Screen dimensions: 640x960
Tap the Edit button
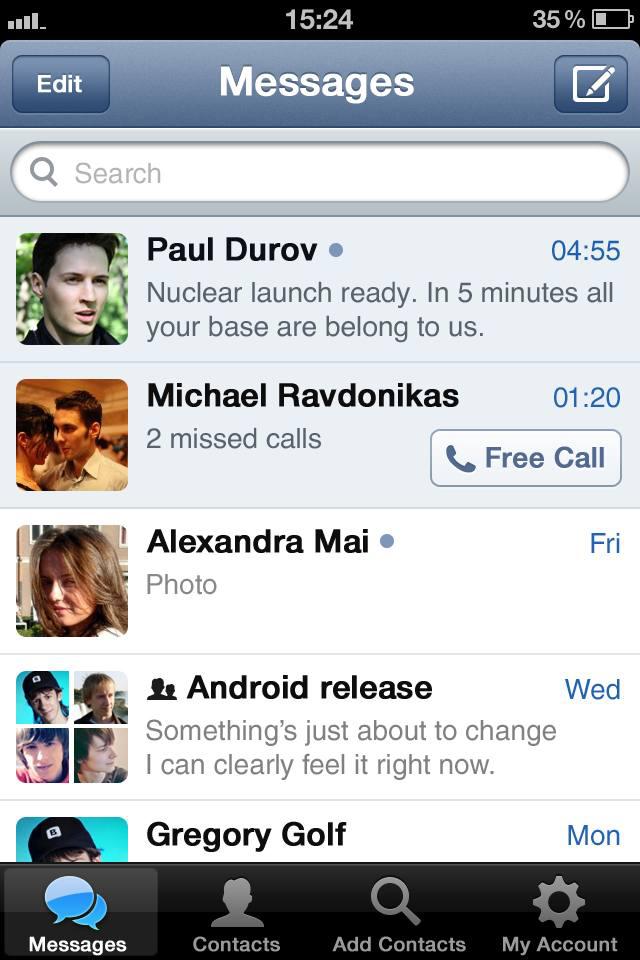[60, 84]
